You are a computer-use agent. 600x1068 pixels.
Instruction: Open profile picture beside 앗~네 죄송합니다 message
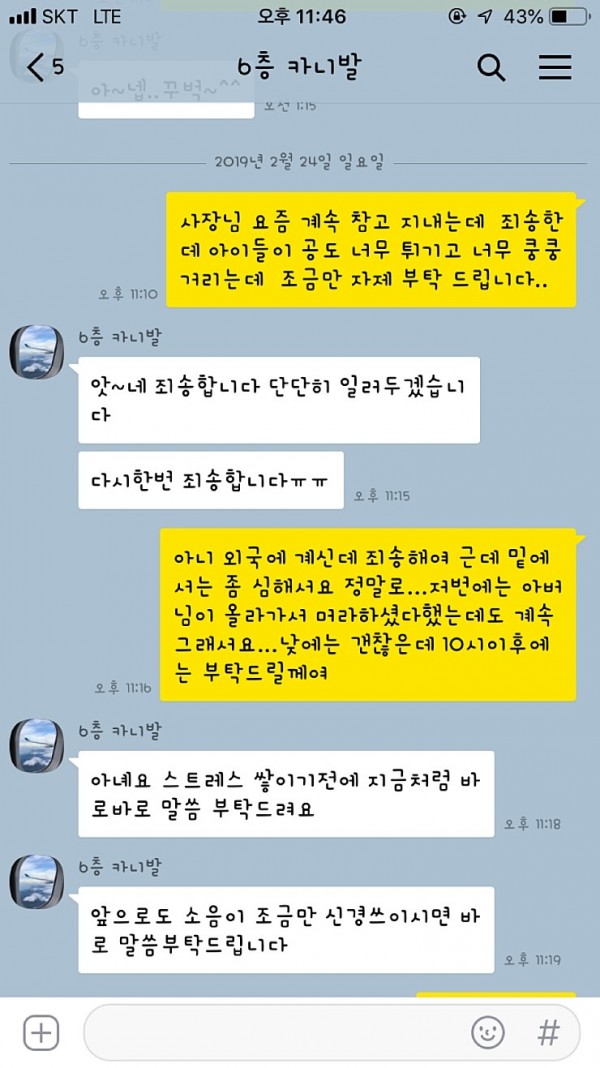tap(37, 351)
